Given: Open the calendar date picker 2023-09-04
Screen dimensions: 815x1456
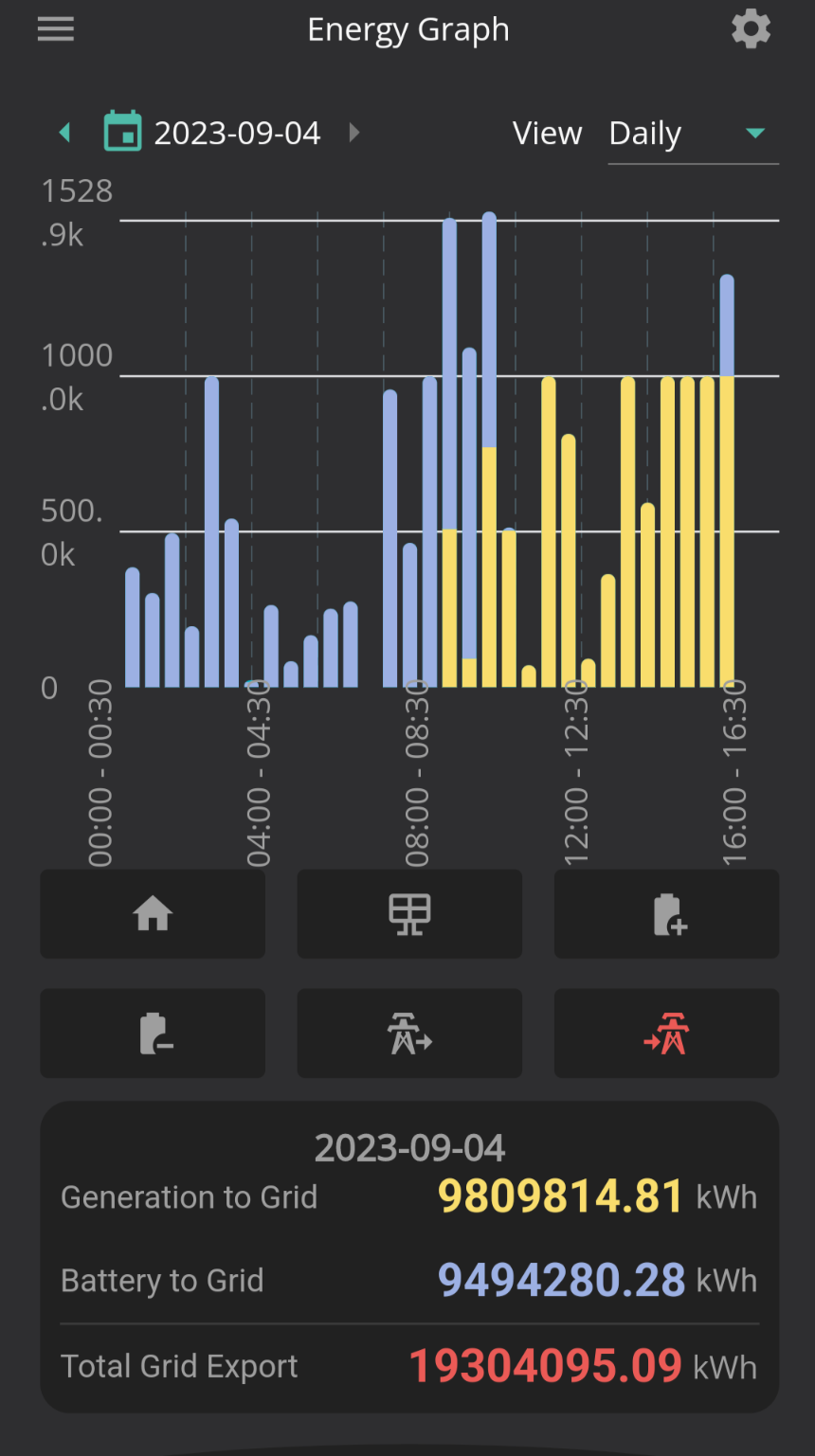Looking at the screenshot, I should pos(212,133).
